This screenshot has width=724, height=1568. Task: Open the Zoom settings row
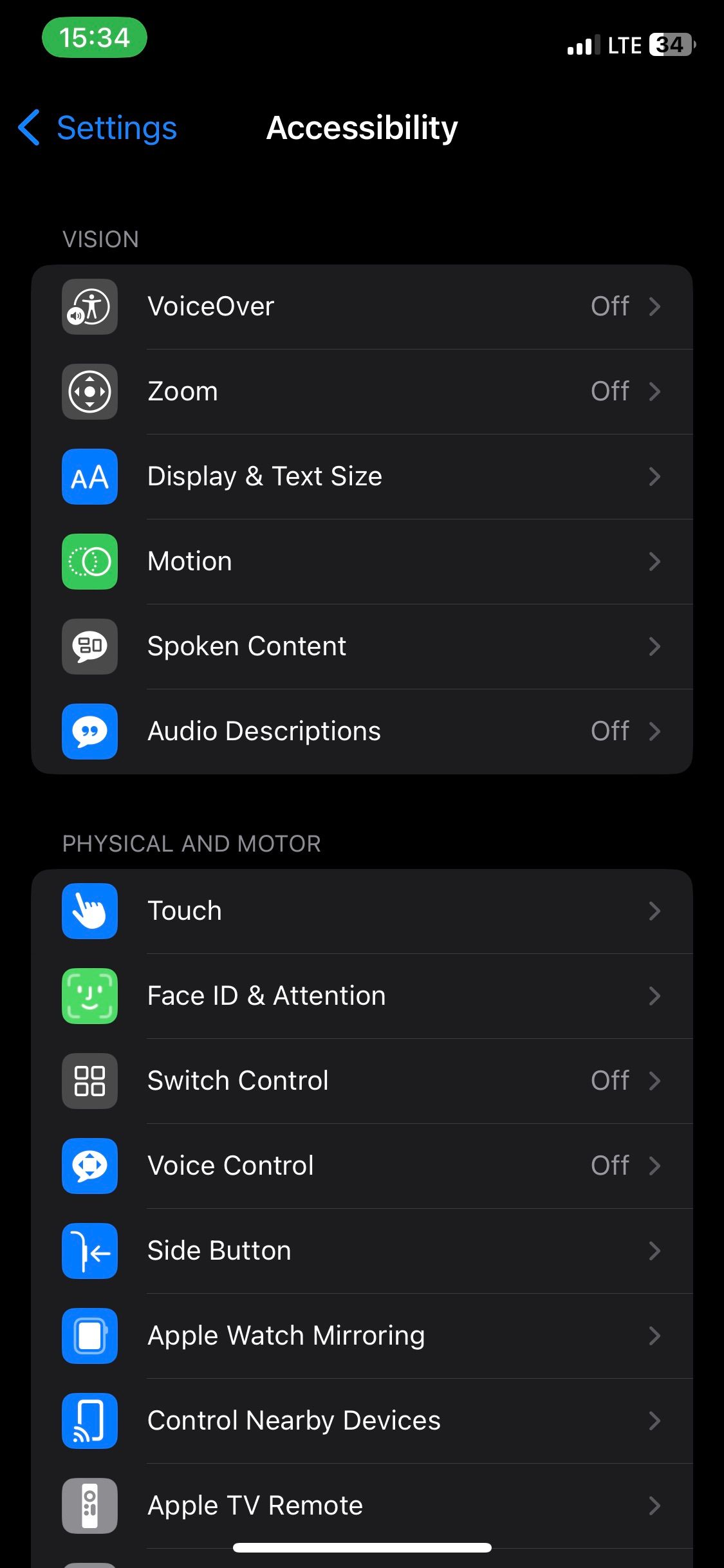pos(362,391)
